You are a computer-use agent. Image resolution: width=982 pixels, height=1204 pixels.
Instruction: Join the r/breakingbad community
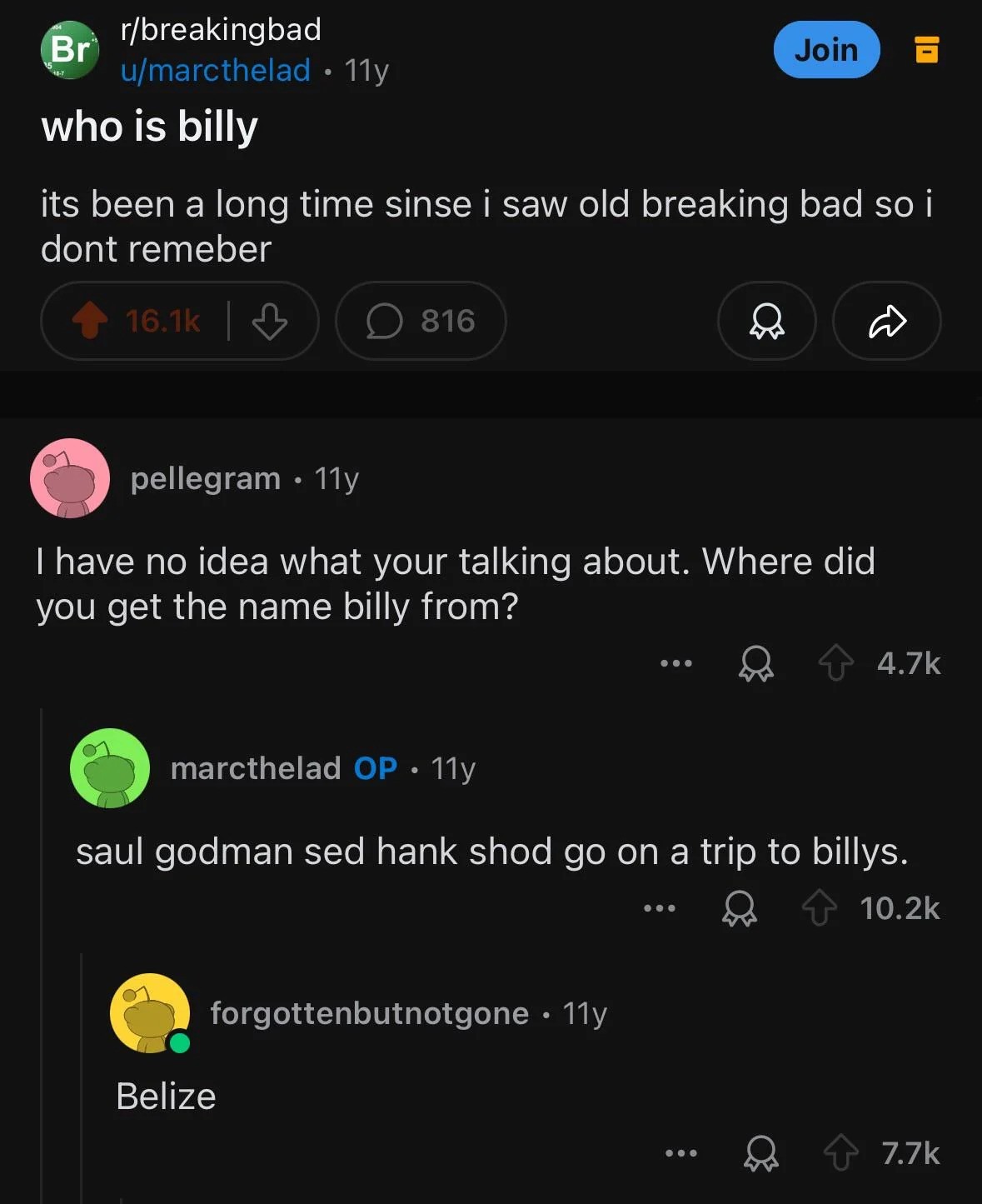[x=825, y=50]
